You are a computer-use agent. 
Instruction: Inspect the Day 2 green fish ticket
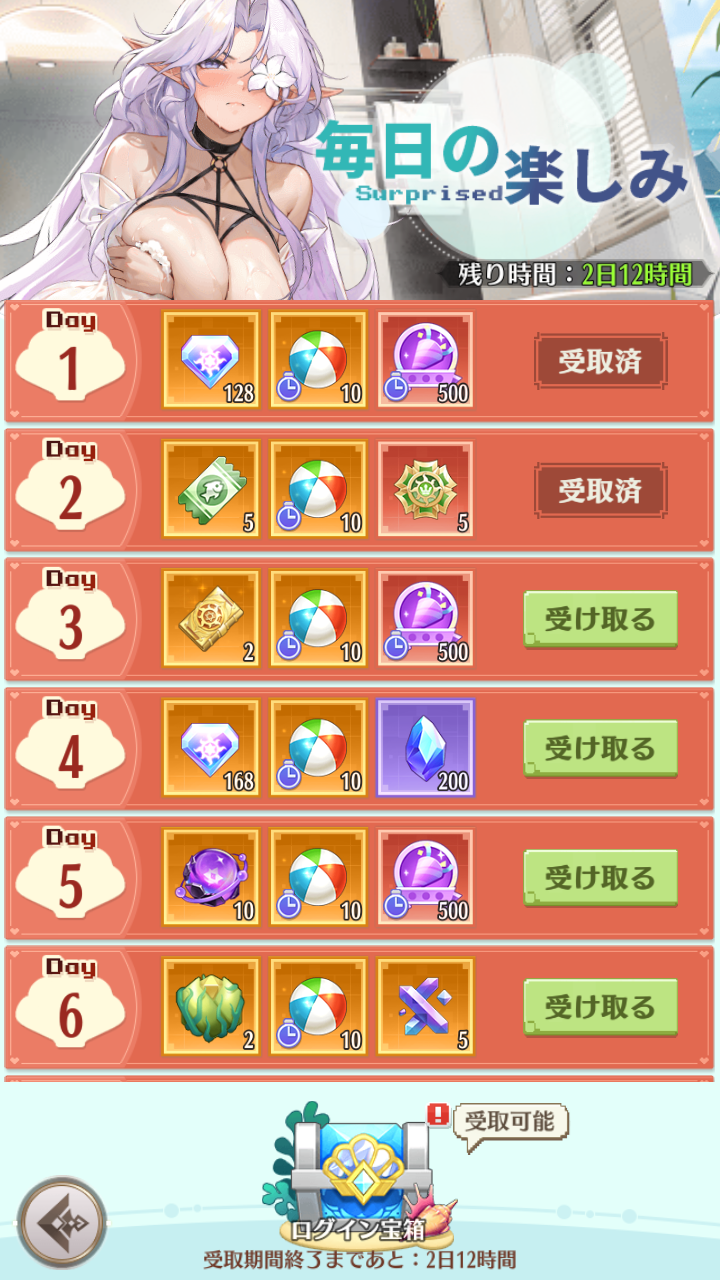click(211, 489)
